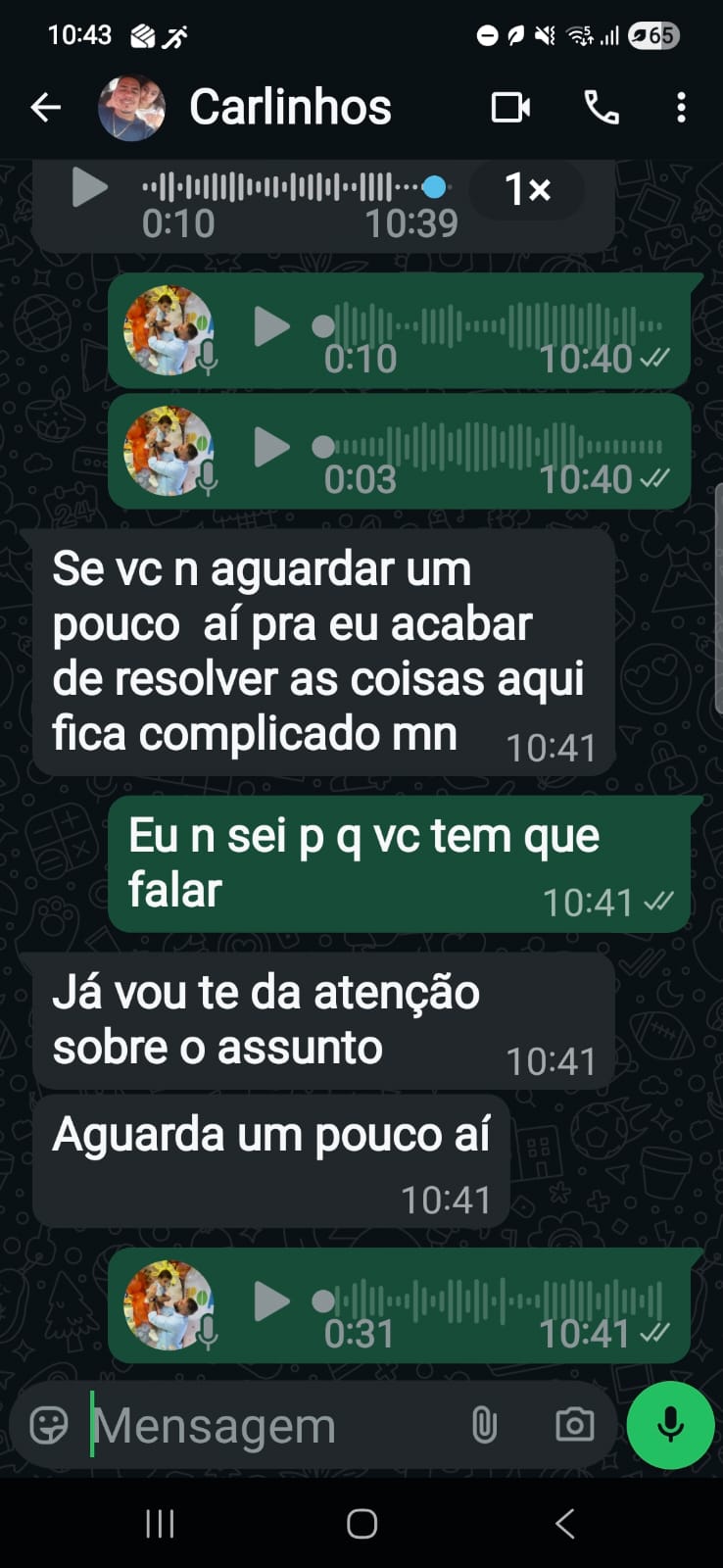
Task: Open the camera from the message bar
Action: coord(574,1425)
